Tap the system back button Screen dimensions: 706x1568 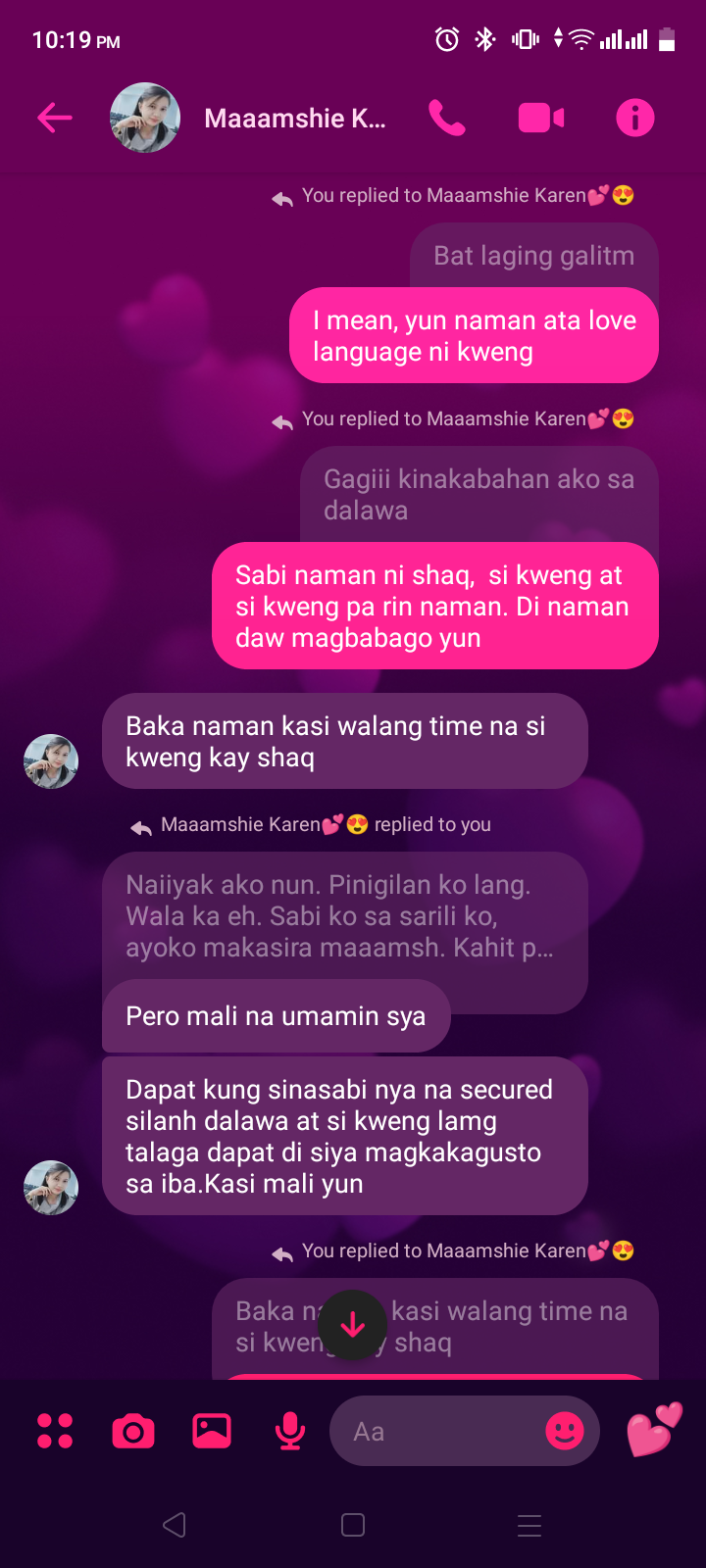pos(175,1525)
